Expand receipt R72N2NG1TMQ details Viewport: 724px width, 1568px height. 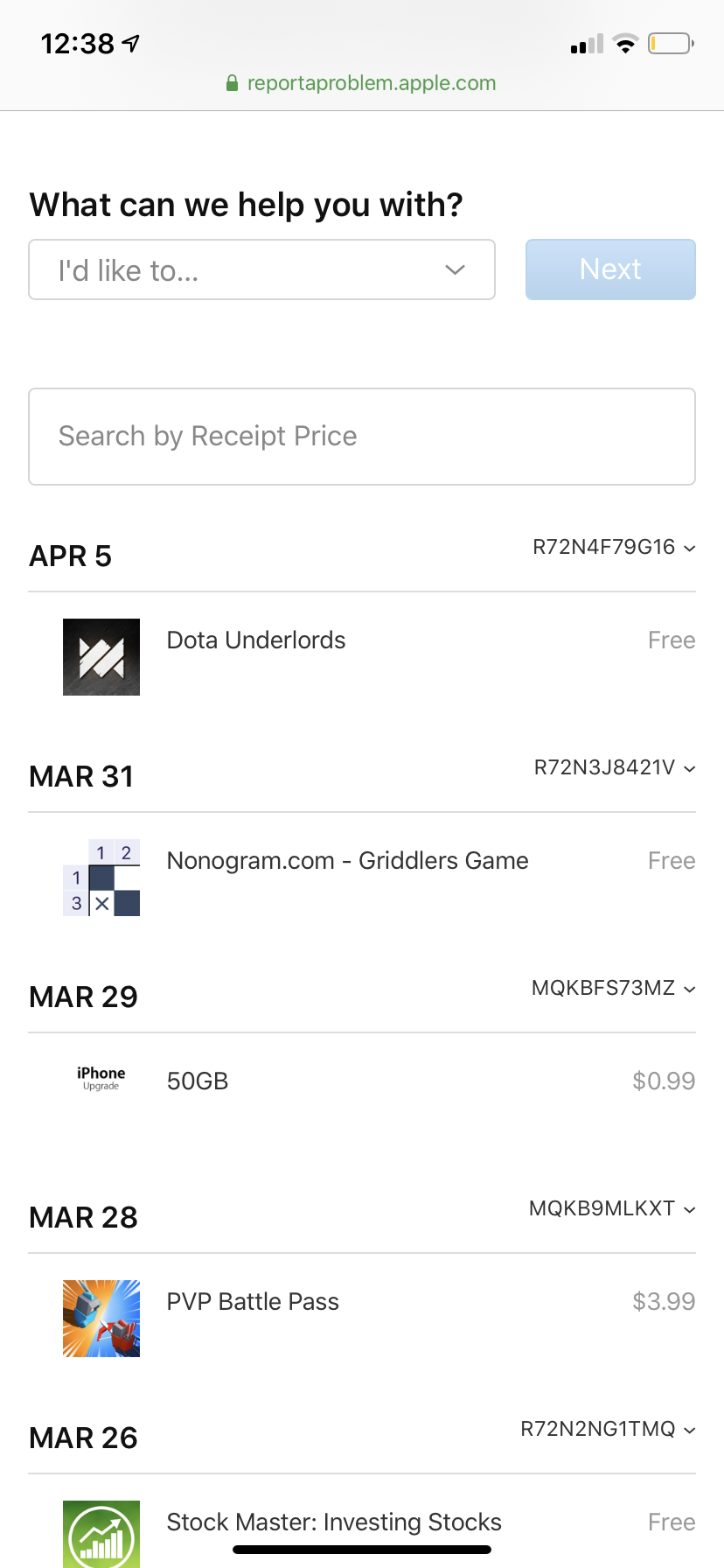tap(608, 1430)
